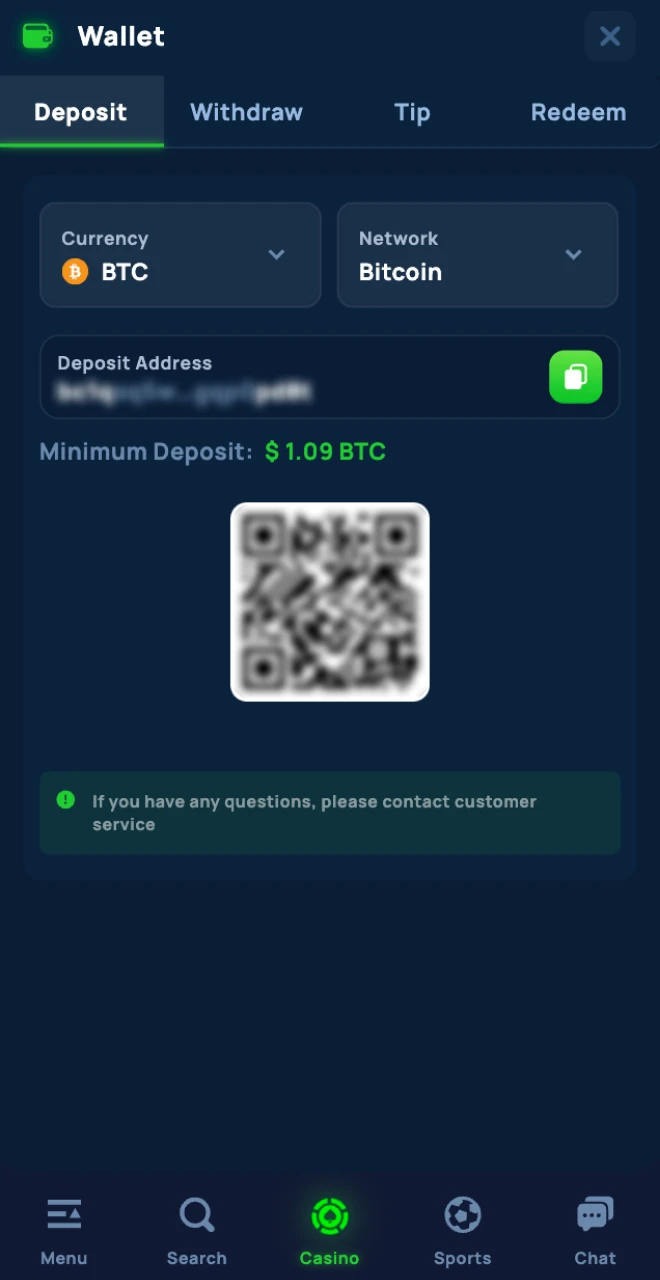Open the Network dropdown set to Bitcoin

point(477,255)
